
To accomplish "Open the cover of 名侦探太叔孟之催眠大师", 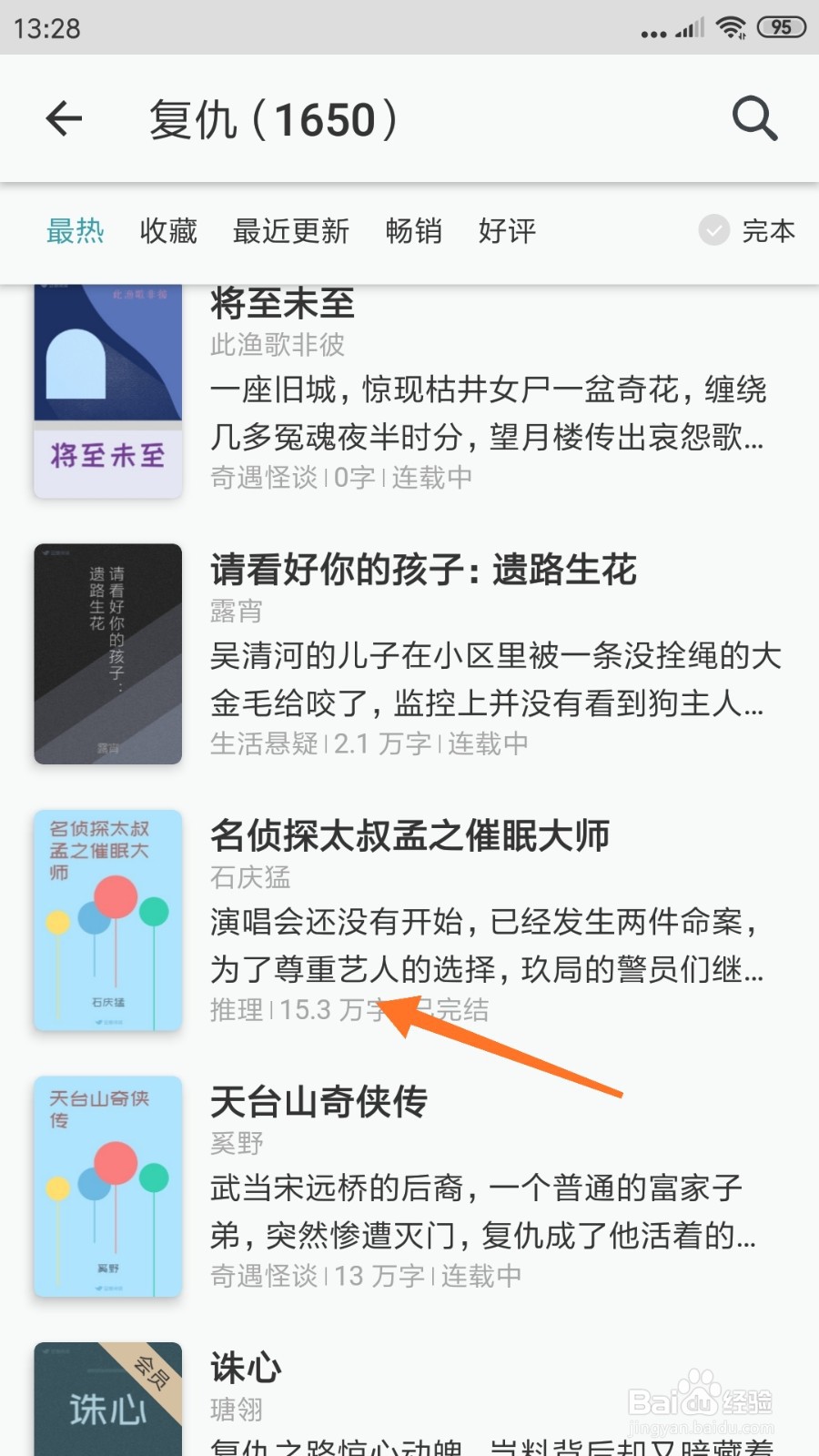I will coord(107,921).
